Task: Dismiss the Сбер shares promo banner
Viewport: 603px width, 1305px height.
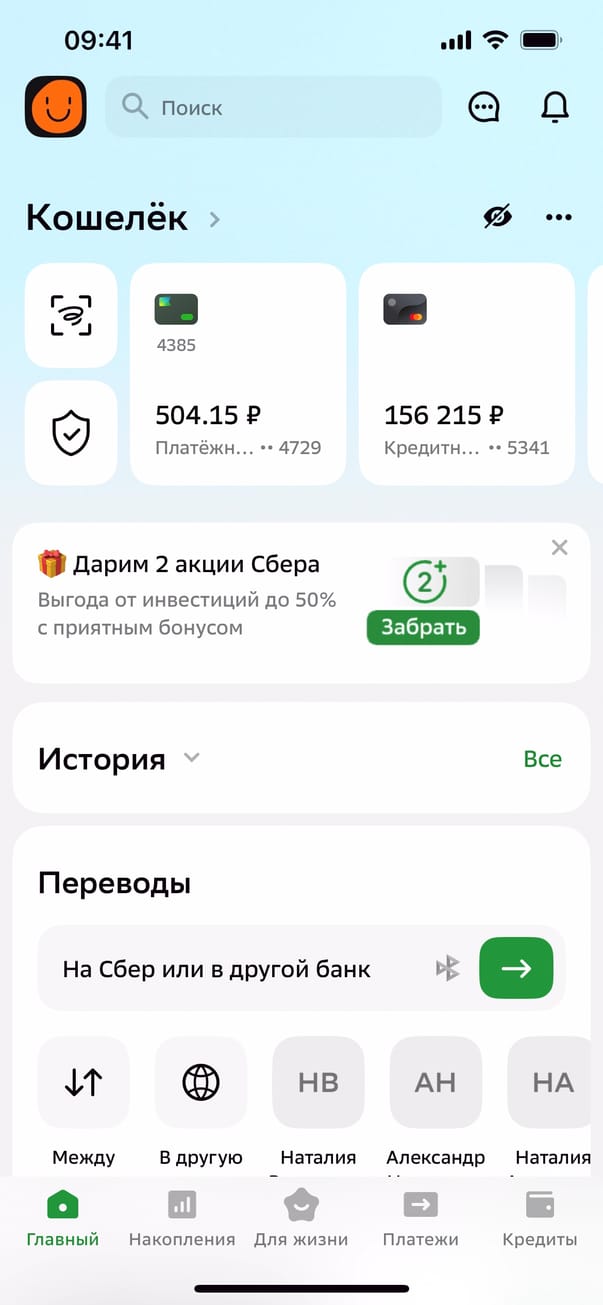Action: pos(560,547)
